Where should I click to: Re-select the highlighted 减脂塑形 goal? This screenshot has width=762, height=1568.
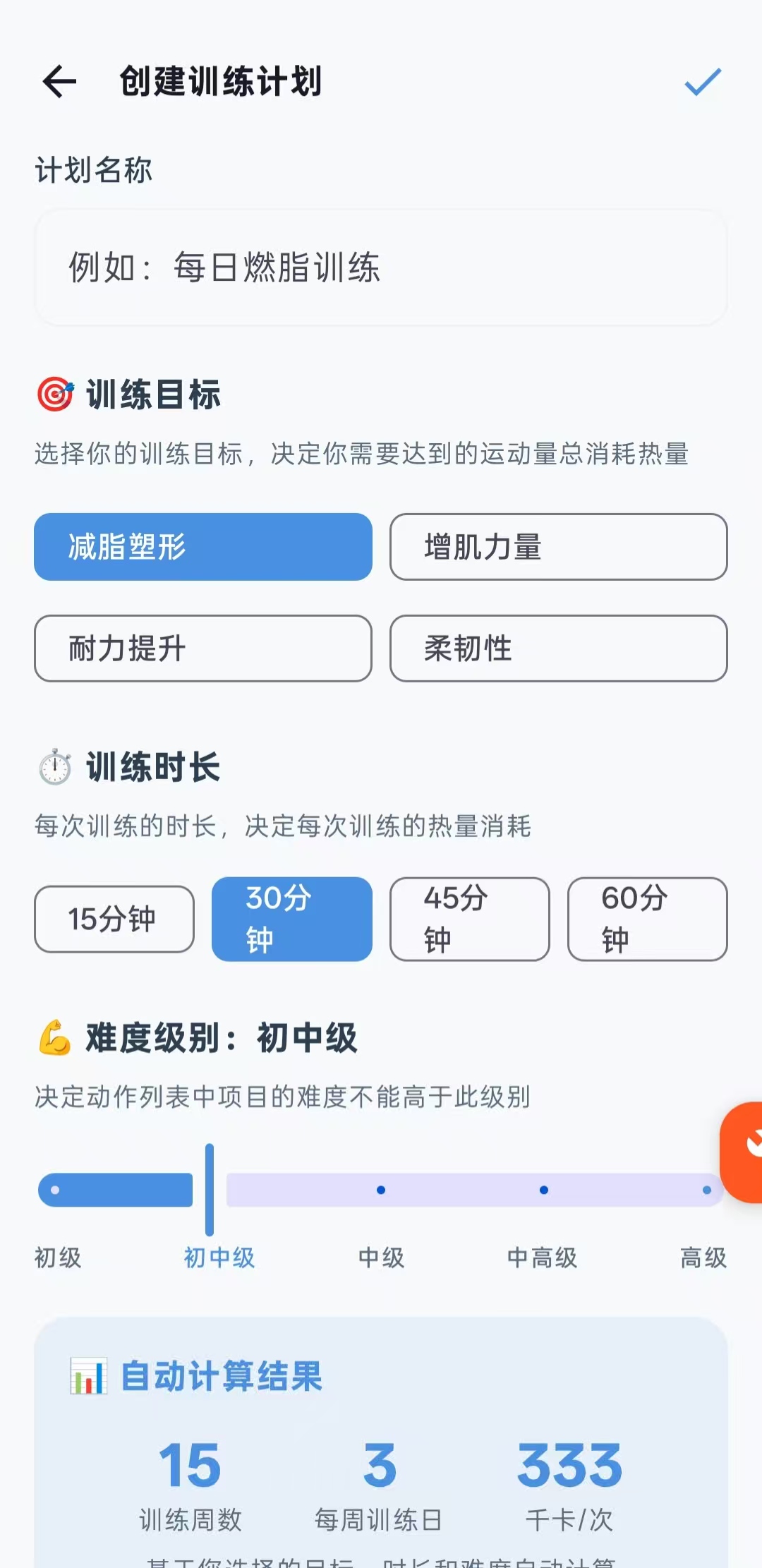coord(202,548)
